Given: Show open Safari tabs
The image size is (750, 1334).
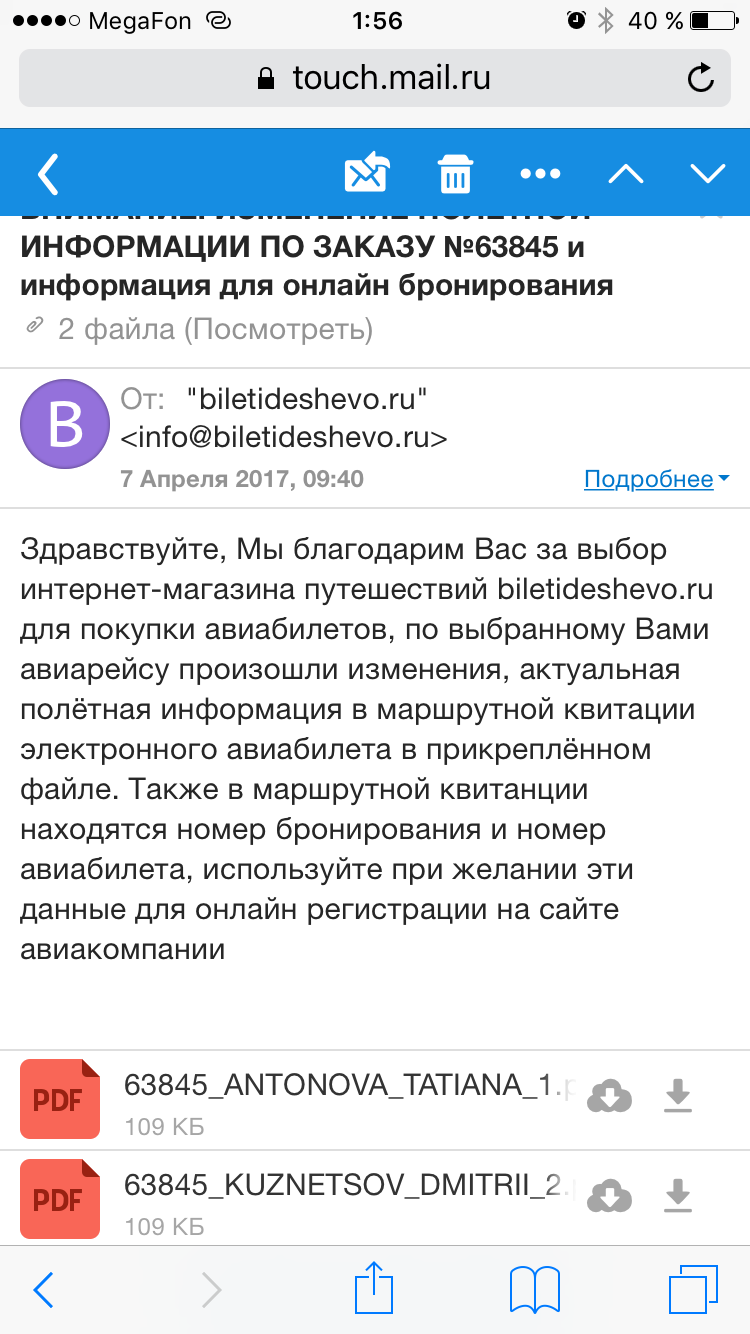Looking at the screenshot, I should (x=694, y=1289).
